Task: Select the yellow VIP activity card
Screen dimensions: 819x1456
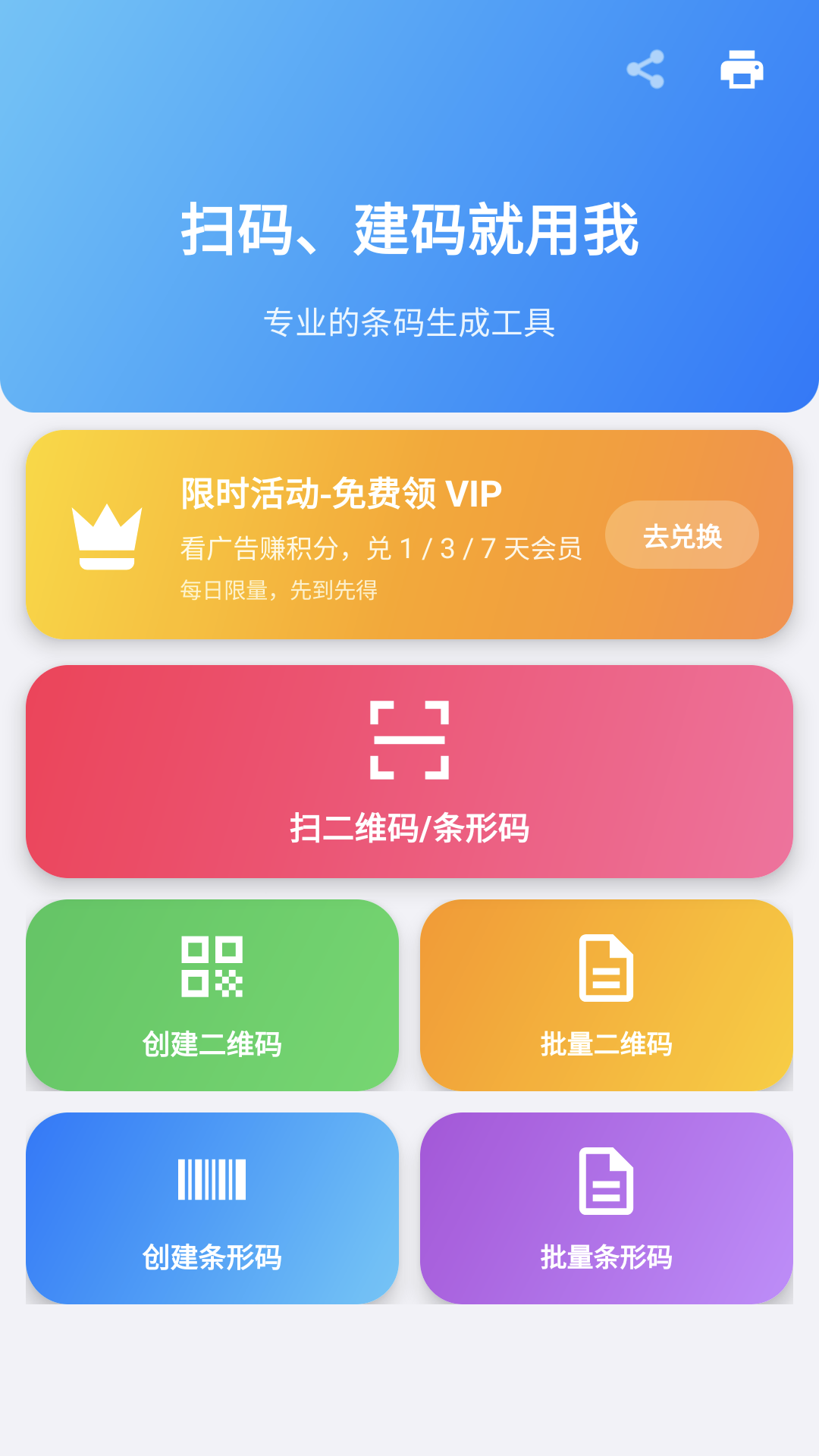Action: (409, 536)
